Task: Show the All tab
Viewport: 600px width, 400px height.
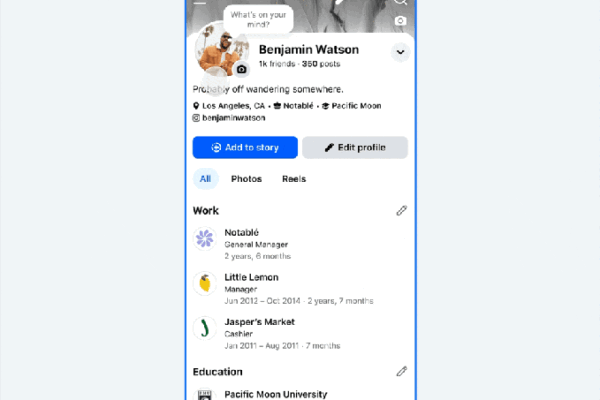Action: (205, 179)
